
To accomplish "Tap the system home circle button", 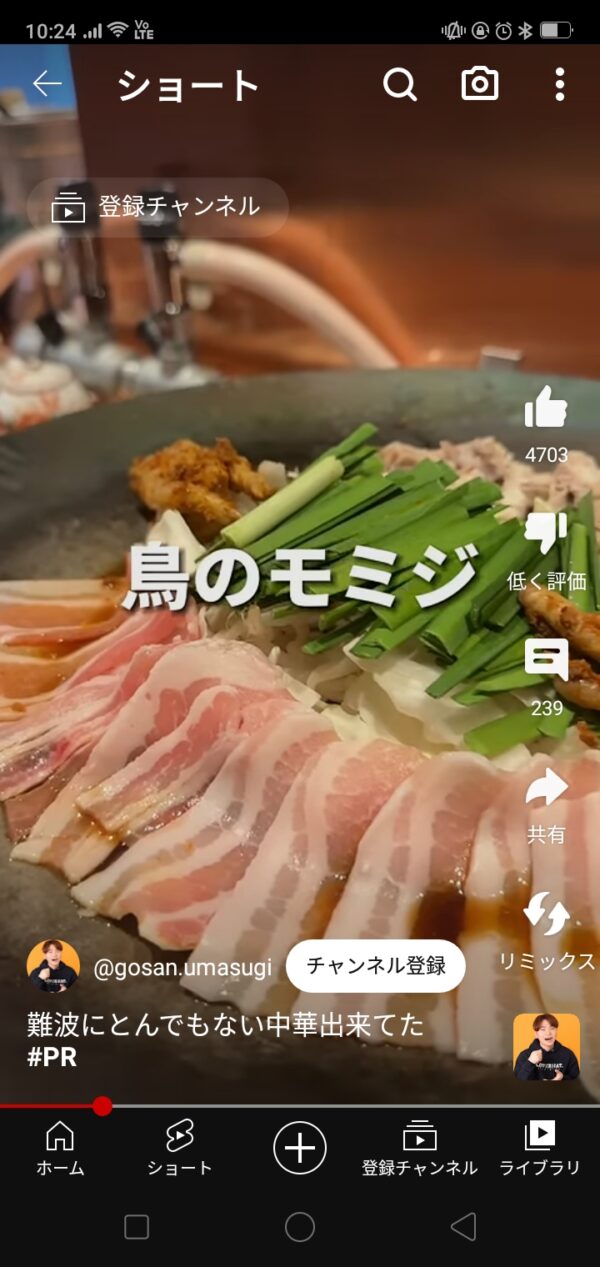I will click(300, 1227).
